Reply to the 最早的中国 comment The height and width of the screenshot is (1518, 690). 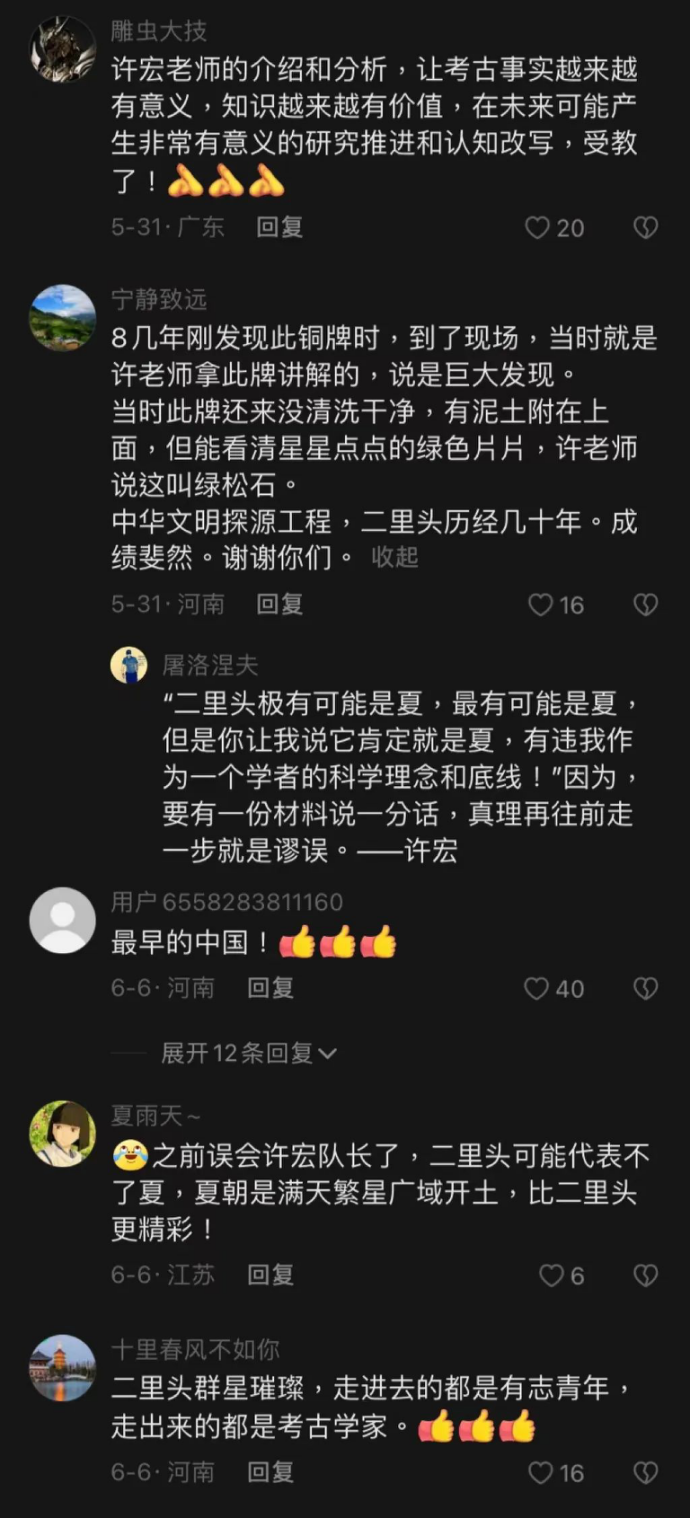(x=270, y=988)
